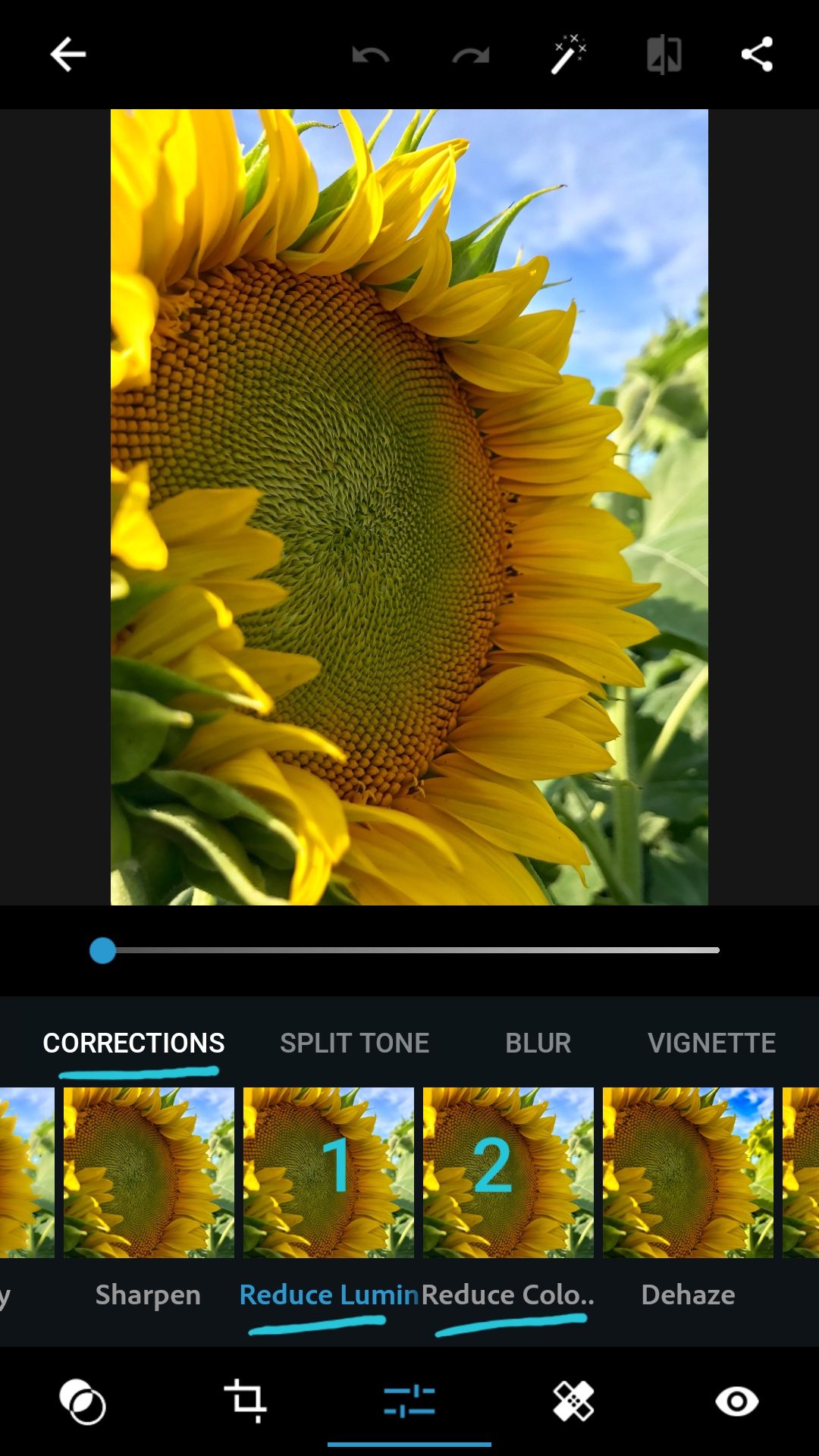Open the red-eye correction tool
Viewport: 819px width, 1456px height.
[736, 1401]
